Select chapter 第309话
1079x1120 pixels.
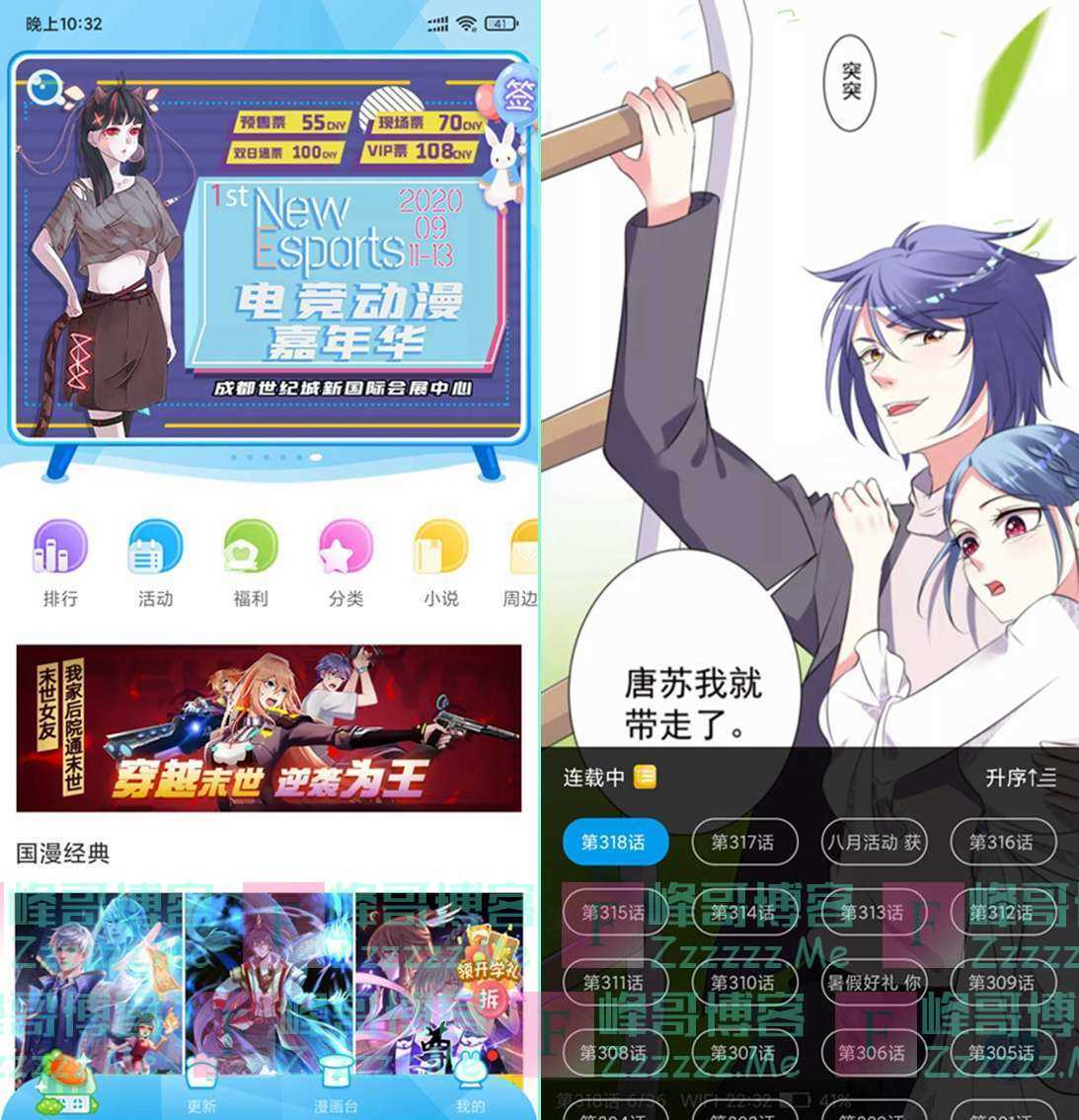(1001, 983)
